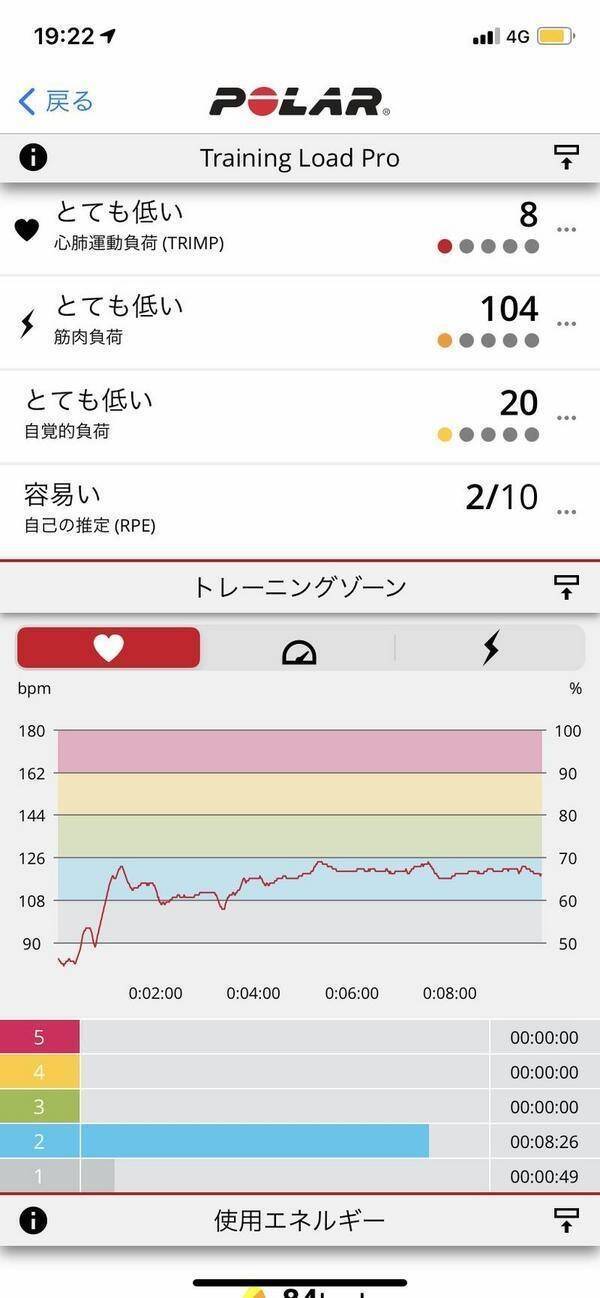The height and width of the screenshot is (1298, 600).
Task: Switch to the speed zones gauge tab
Action: pyautogui.click(x=298, y=649)
